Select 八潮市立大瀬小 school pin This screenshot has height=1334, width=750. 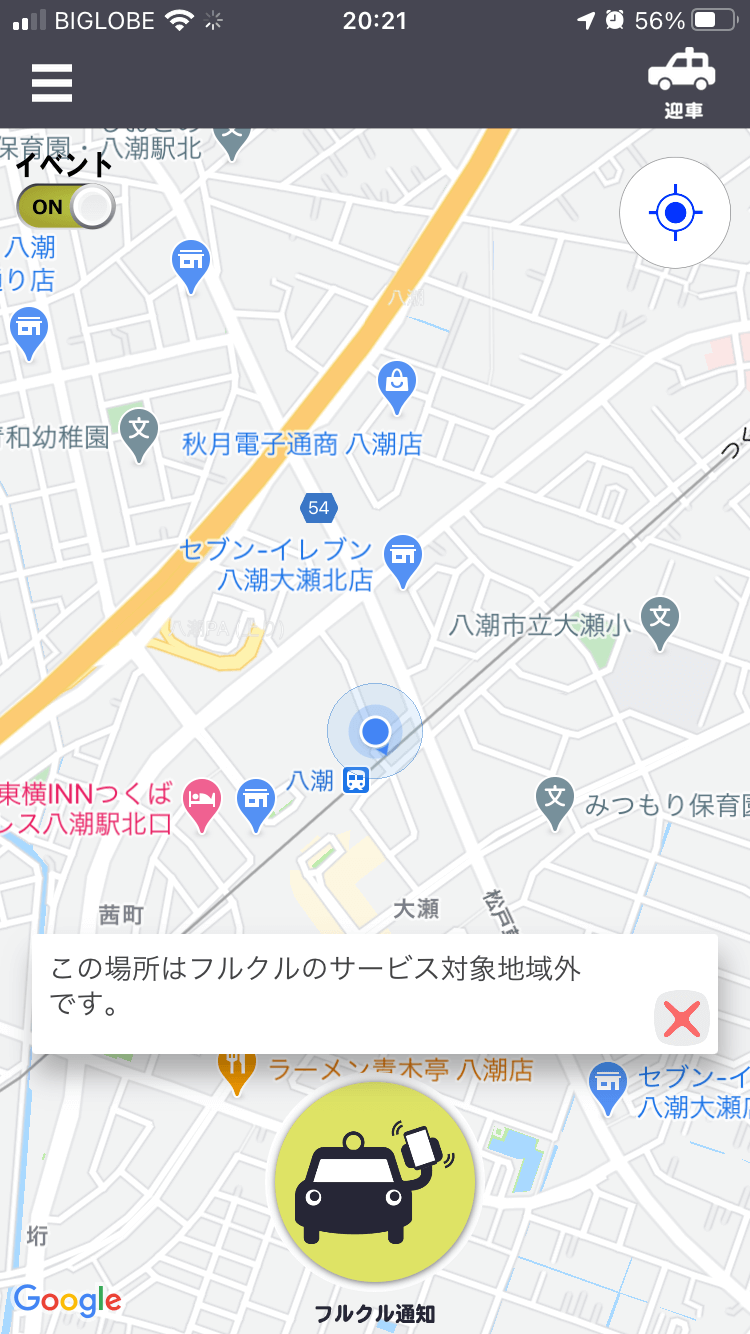pos(660,619)
